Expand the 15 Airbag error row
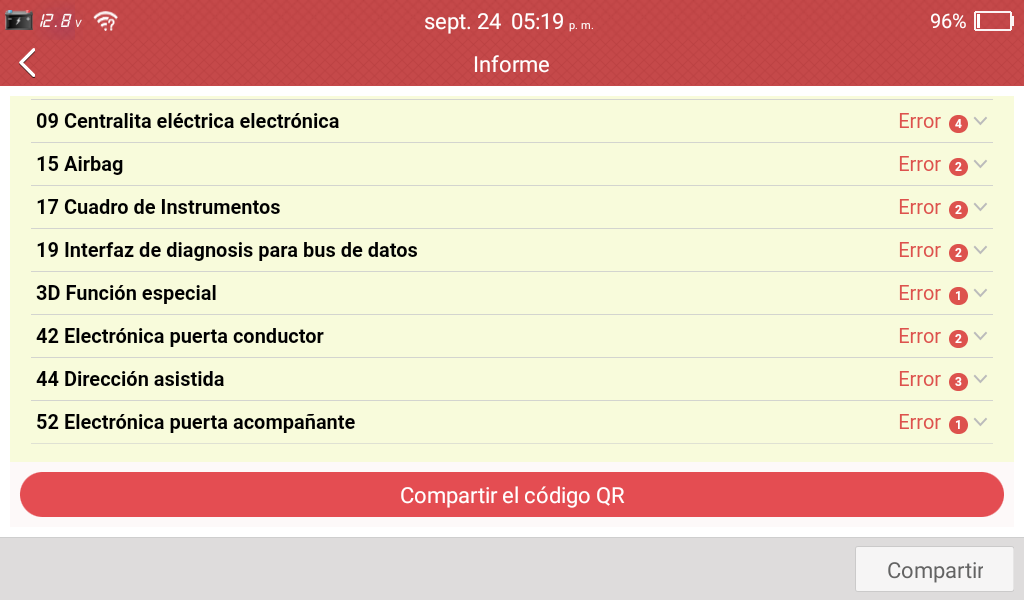This screenshot has height=600, width=1024. [x=980, y=165]
